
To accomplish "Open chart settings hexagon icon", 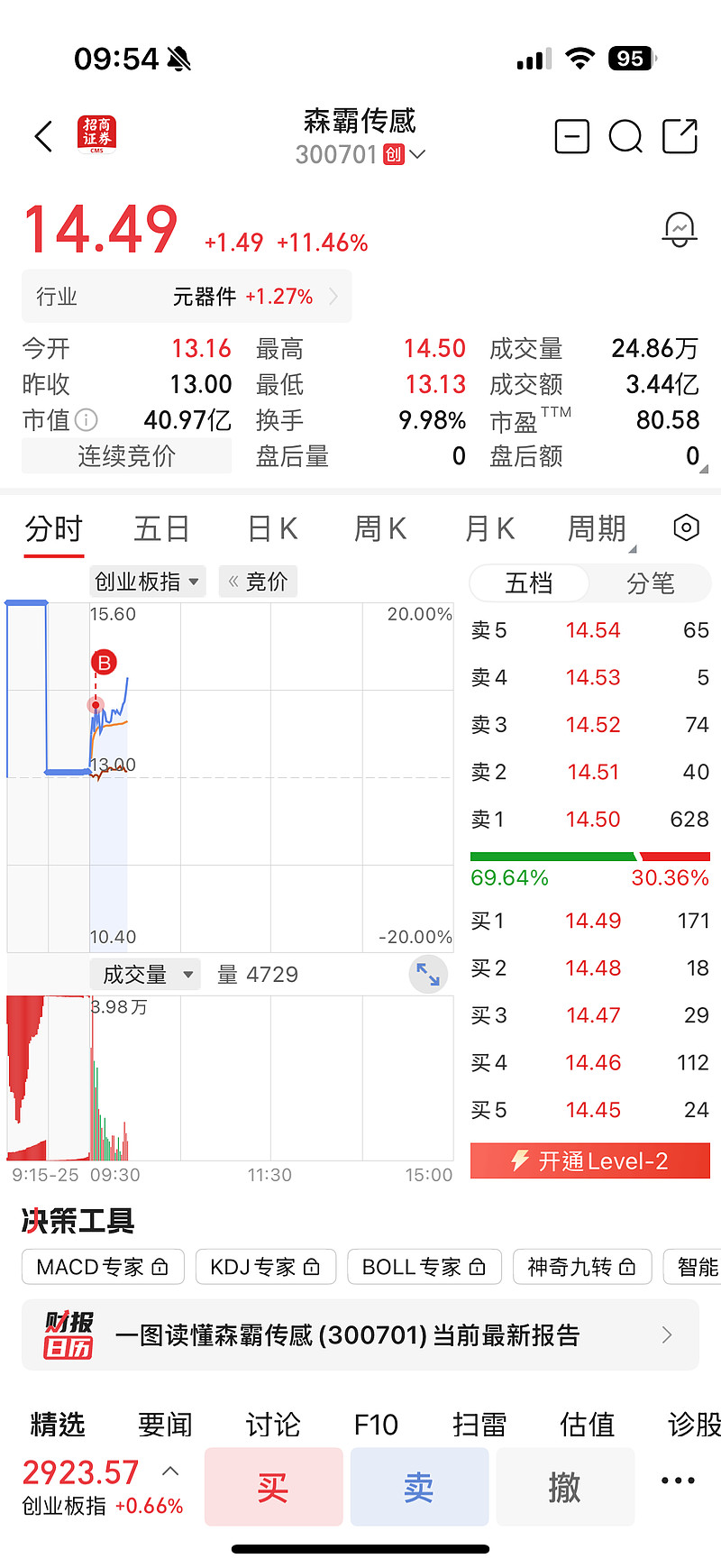I will click(x=686, y=527).
